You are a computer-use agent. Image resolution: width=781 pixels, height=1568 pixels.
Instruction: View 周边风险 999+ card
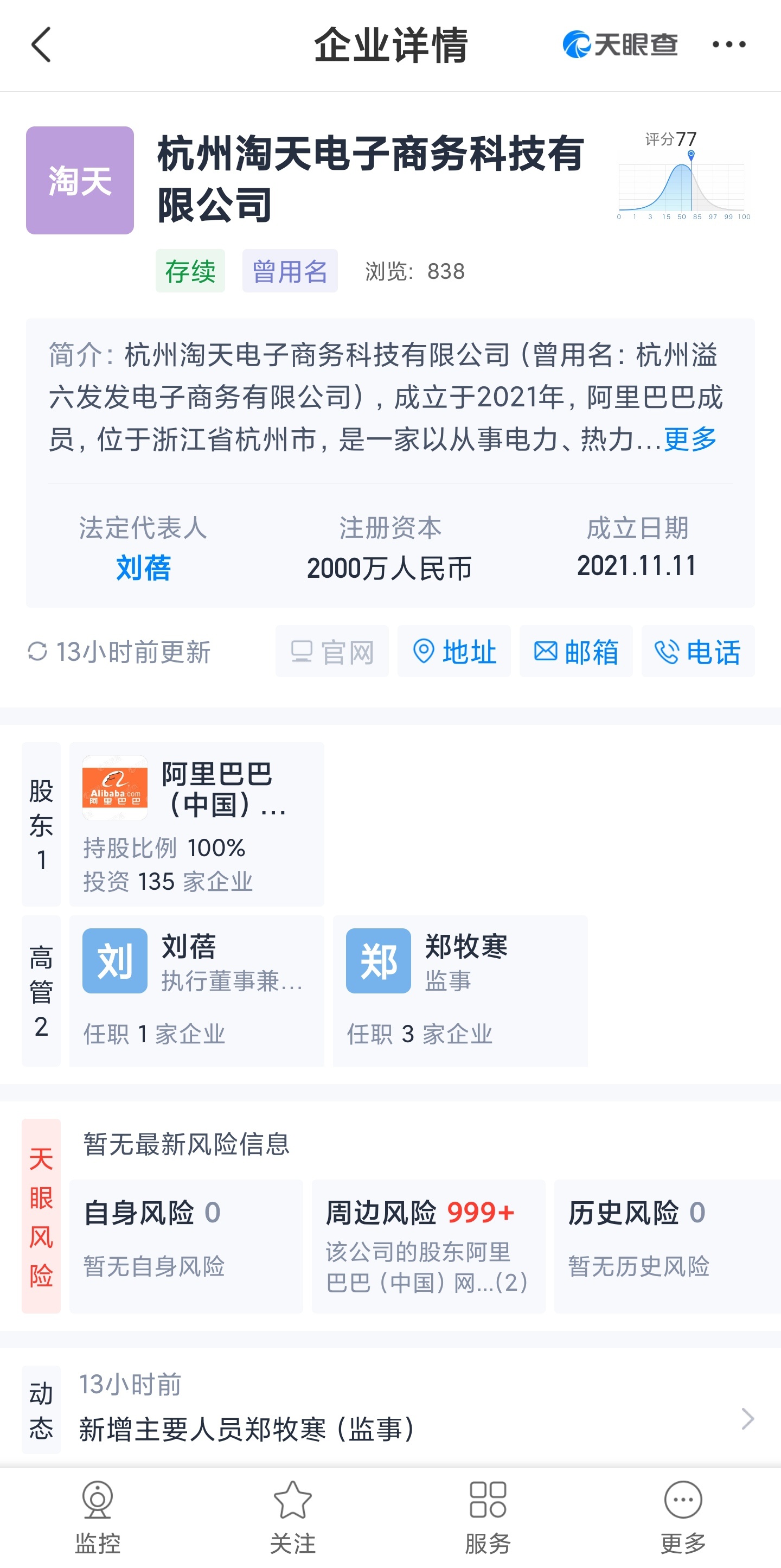[x=428, y=1246]
